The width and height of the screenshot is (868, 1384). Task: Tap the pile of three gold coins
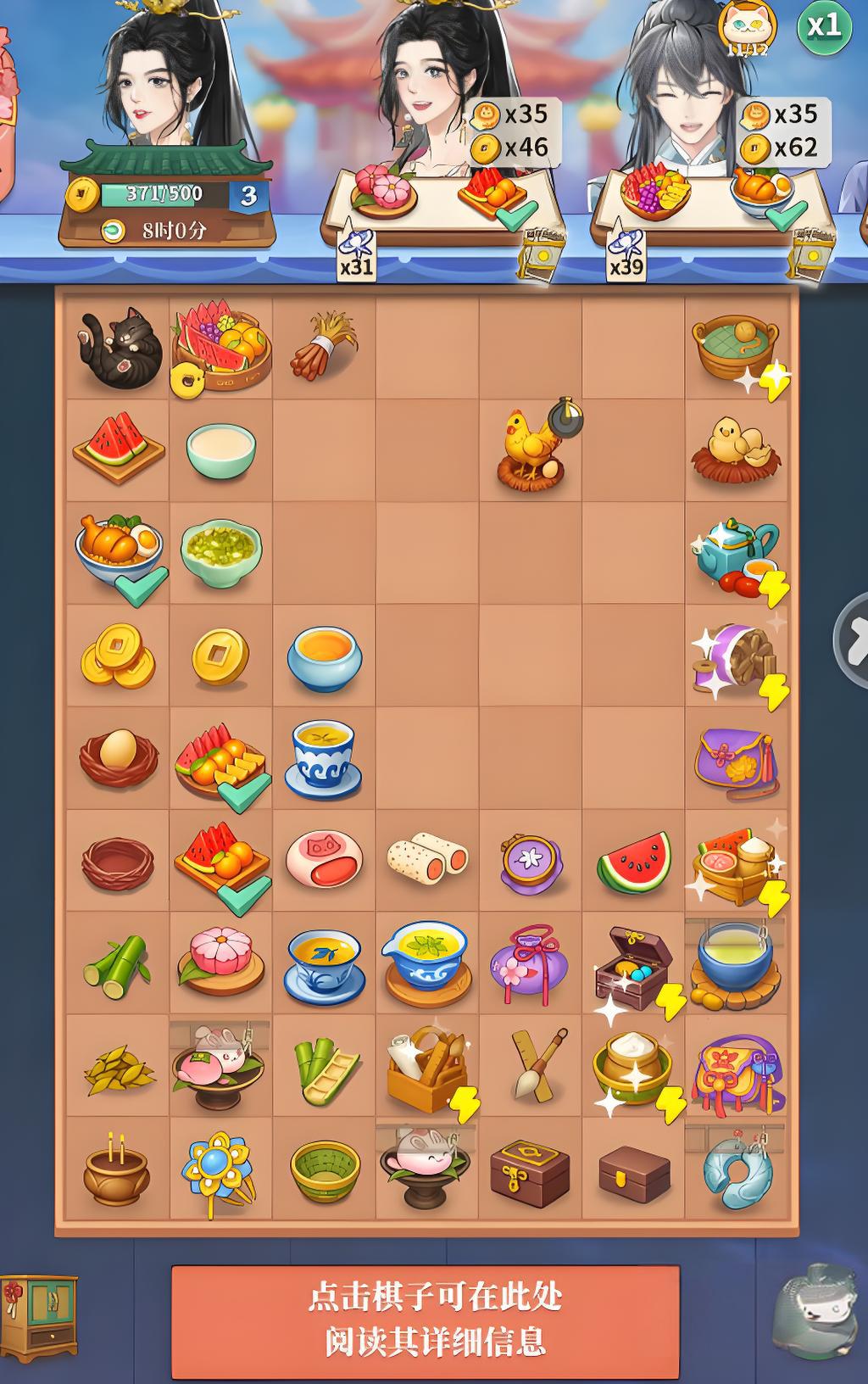118,656
